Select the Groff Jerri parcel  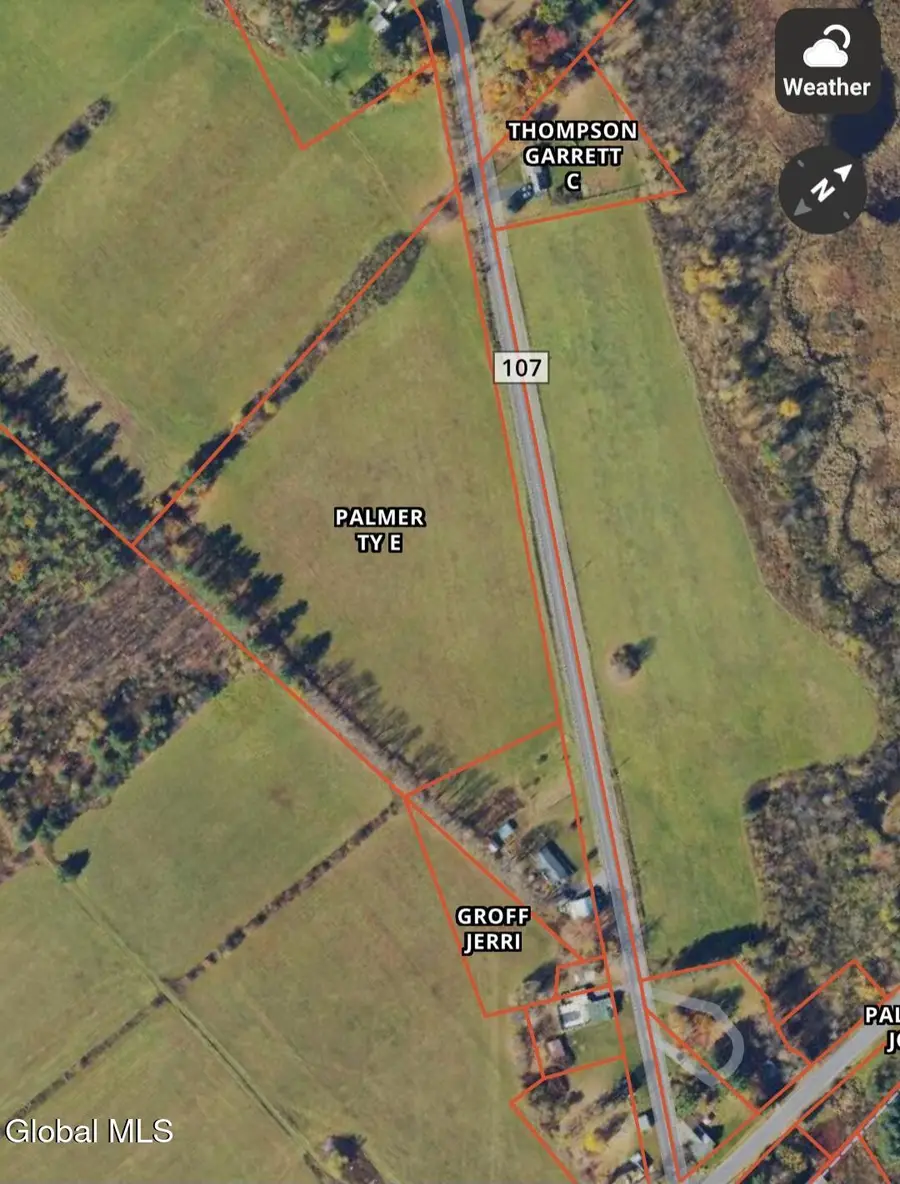click(x=493, y=930)
